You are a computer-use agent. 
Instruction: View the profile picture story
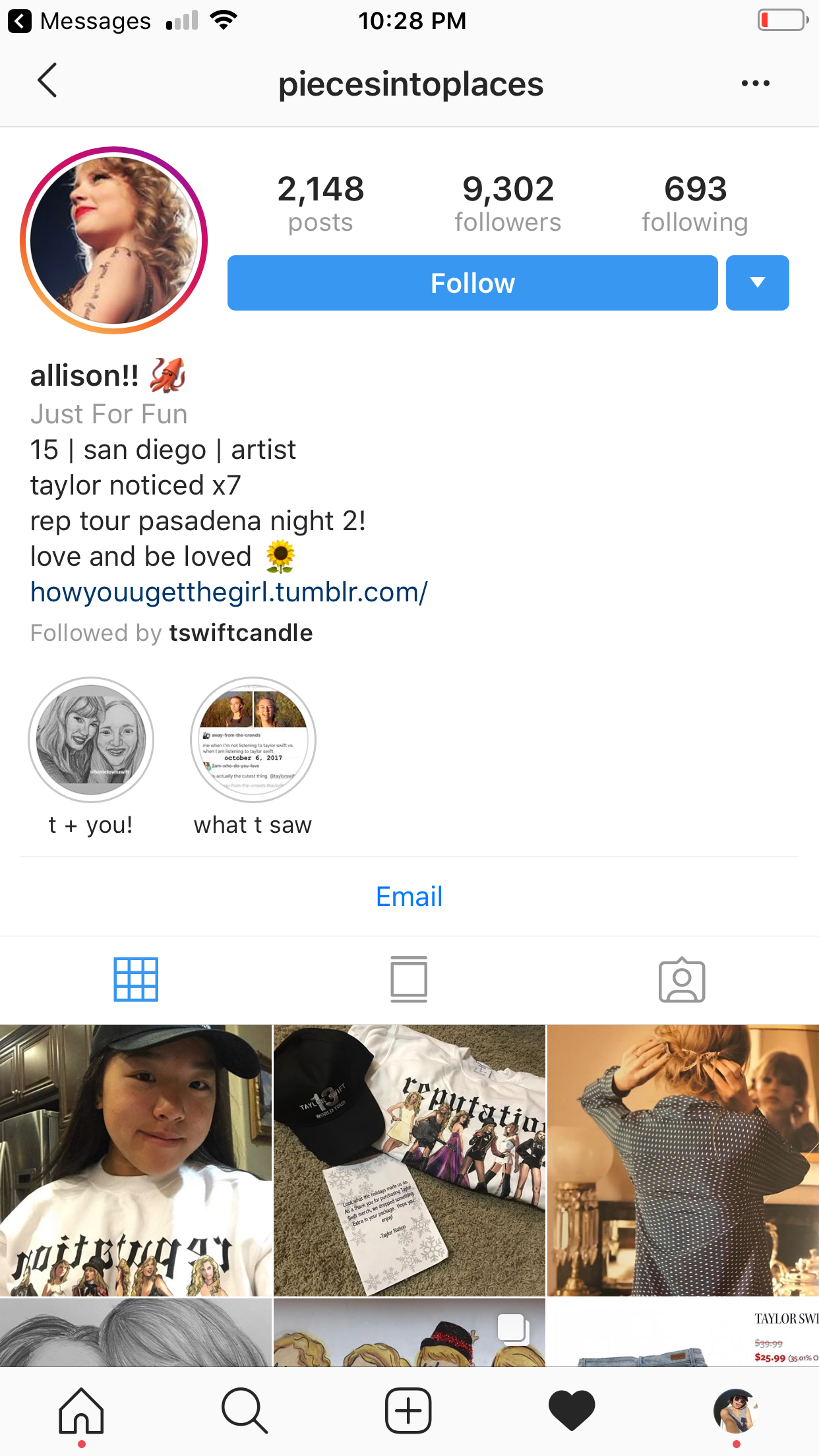pyautogui.click(x=114, y=240)
